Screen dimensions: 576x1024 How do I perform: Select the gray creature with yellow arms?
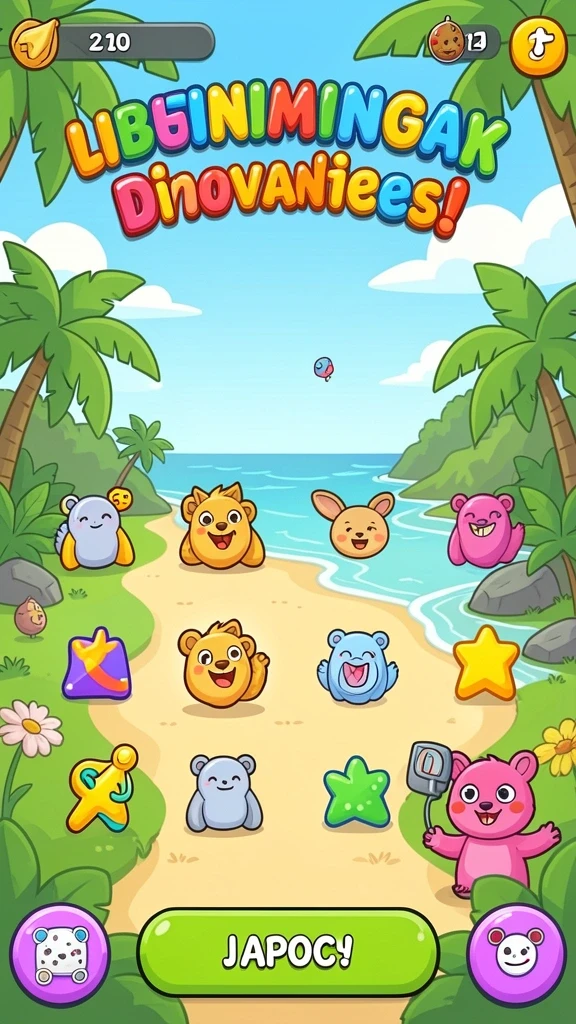click(x=96, y=528)
